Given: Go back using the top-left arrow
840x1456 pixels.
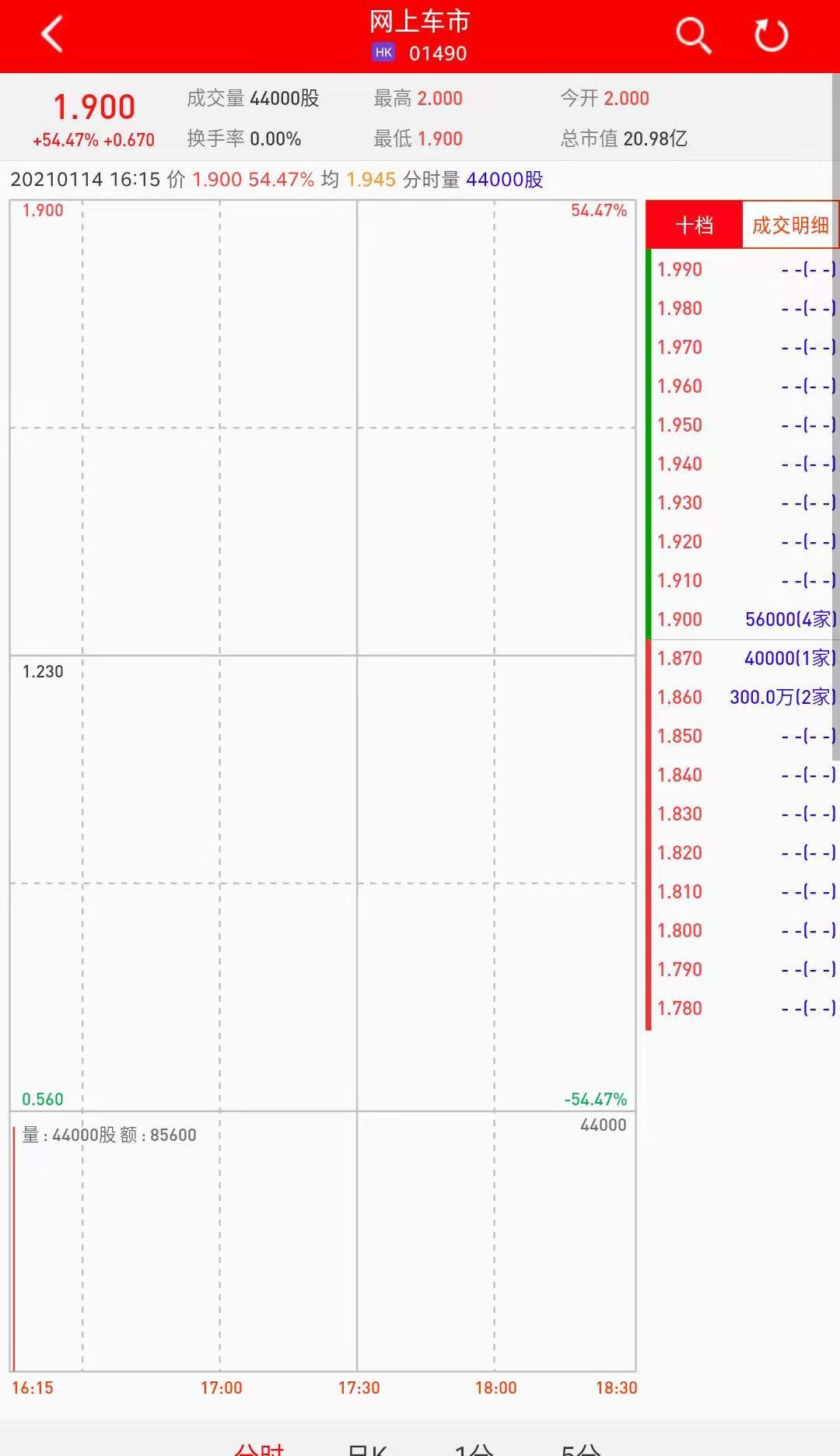Looking at the screenshot, I should (52, 35).
